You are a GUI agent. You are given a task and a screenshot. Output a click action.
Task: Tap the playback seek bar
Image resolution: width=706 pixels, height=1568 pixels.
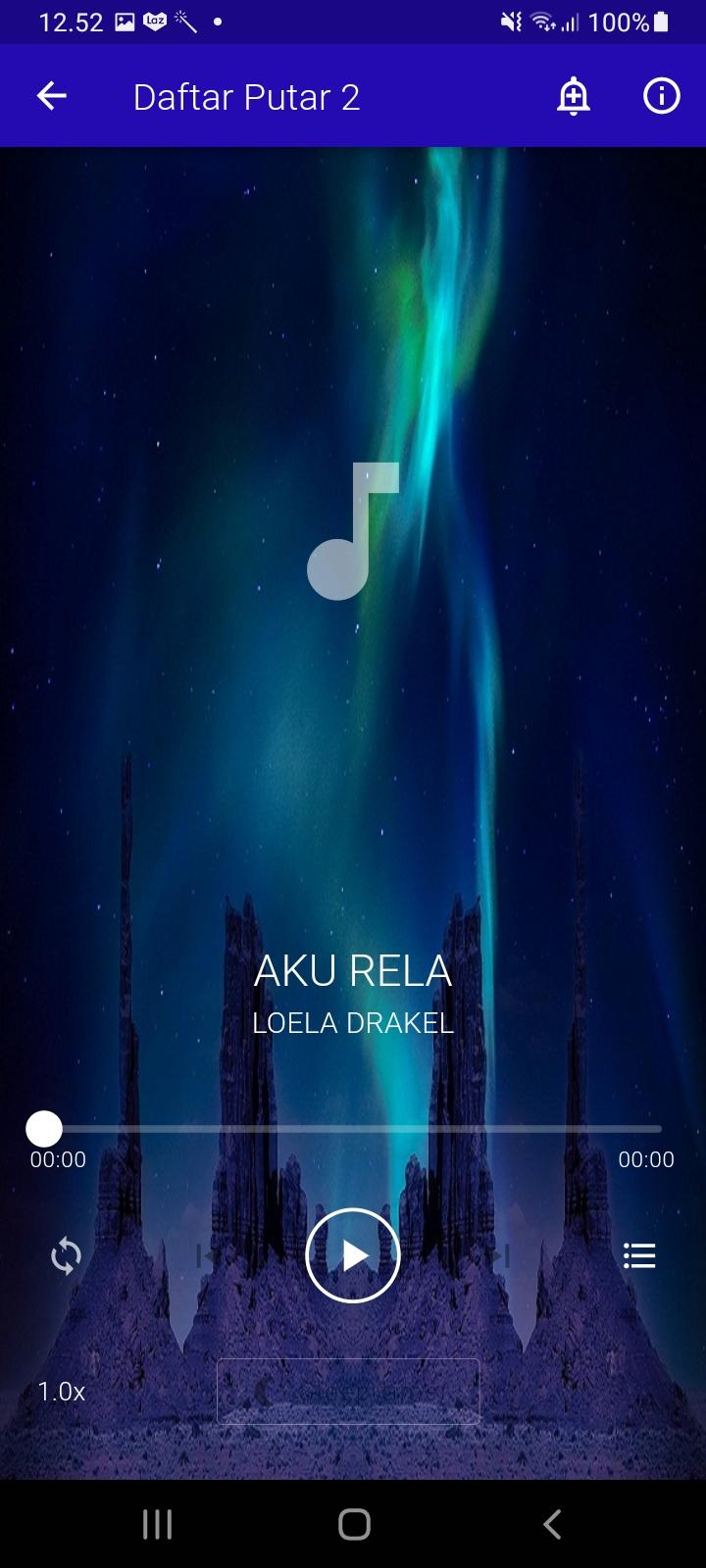(x=353, y=1129)
